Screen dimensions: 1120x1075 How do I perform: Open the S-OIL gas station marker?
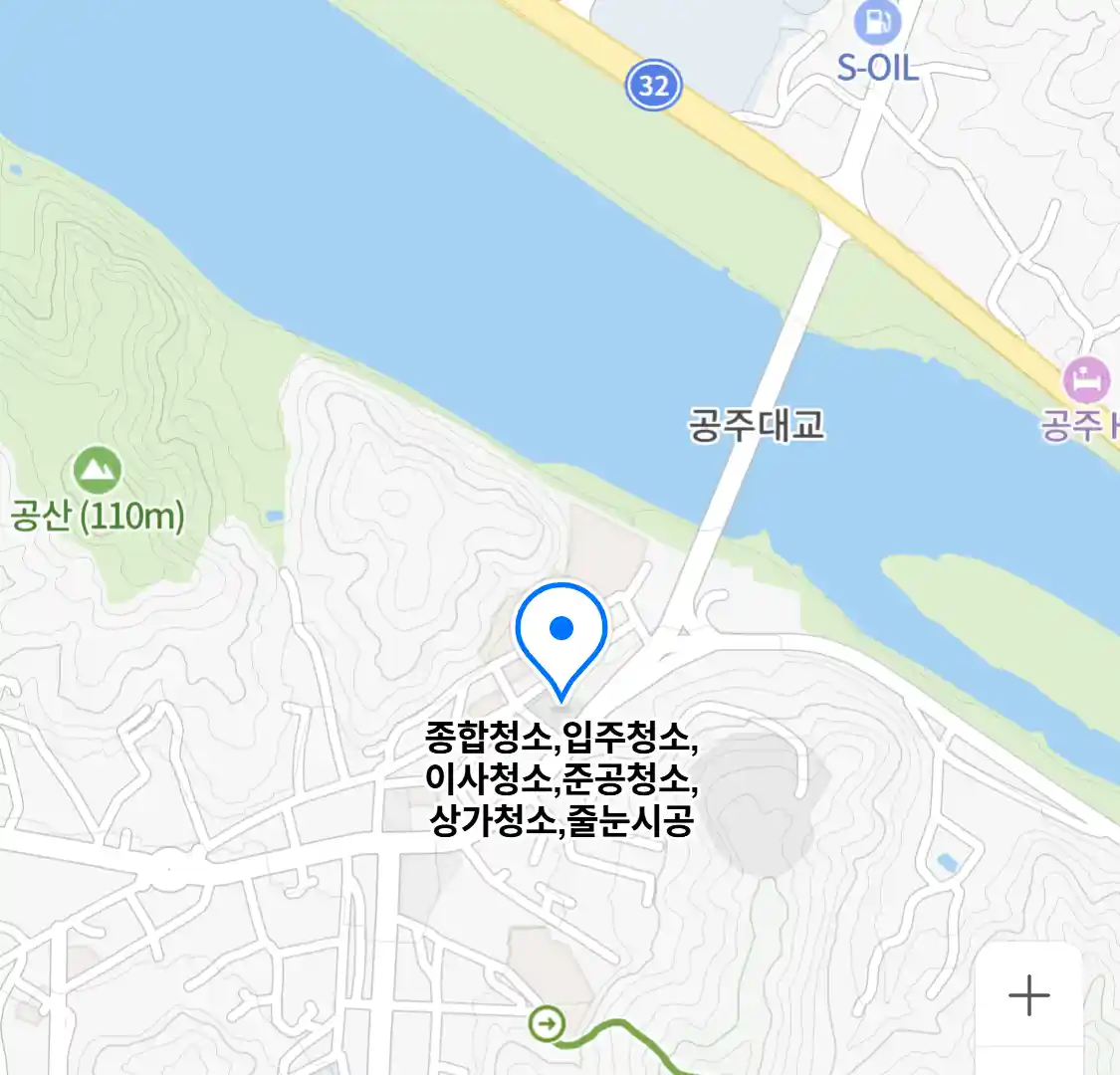click(x=876, y=22)
